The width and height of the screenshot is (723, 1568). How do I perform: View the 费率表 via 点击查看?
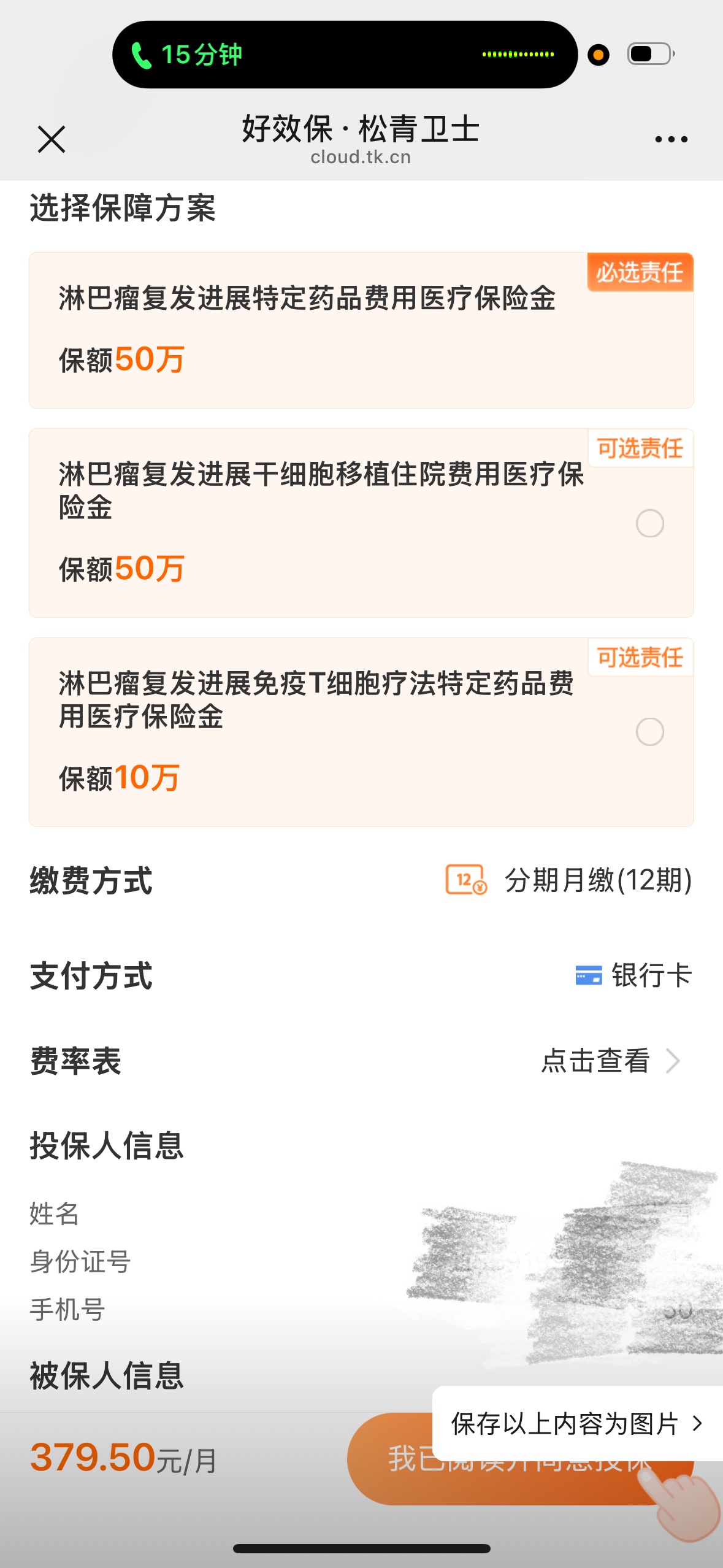[611, 1061]
